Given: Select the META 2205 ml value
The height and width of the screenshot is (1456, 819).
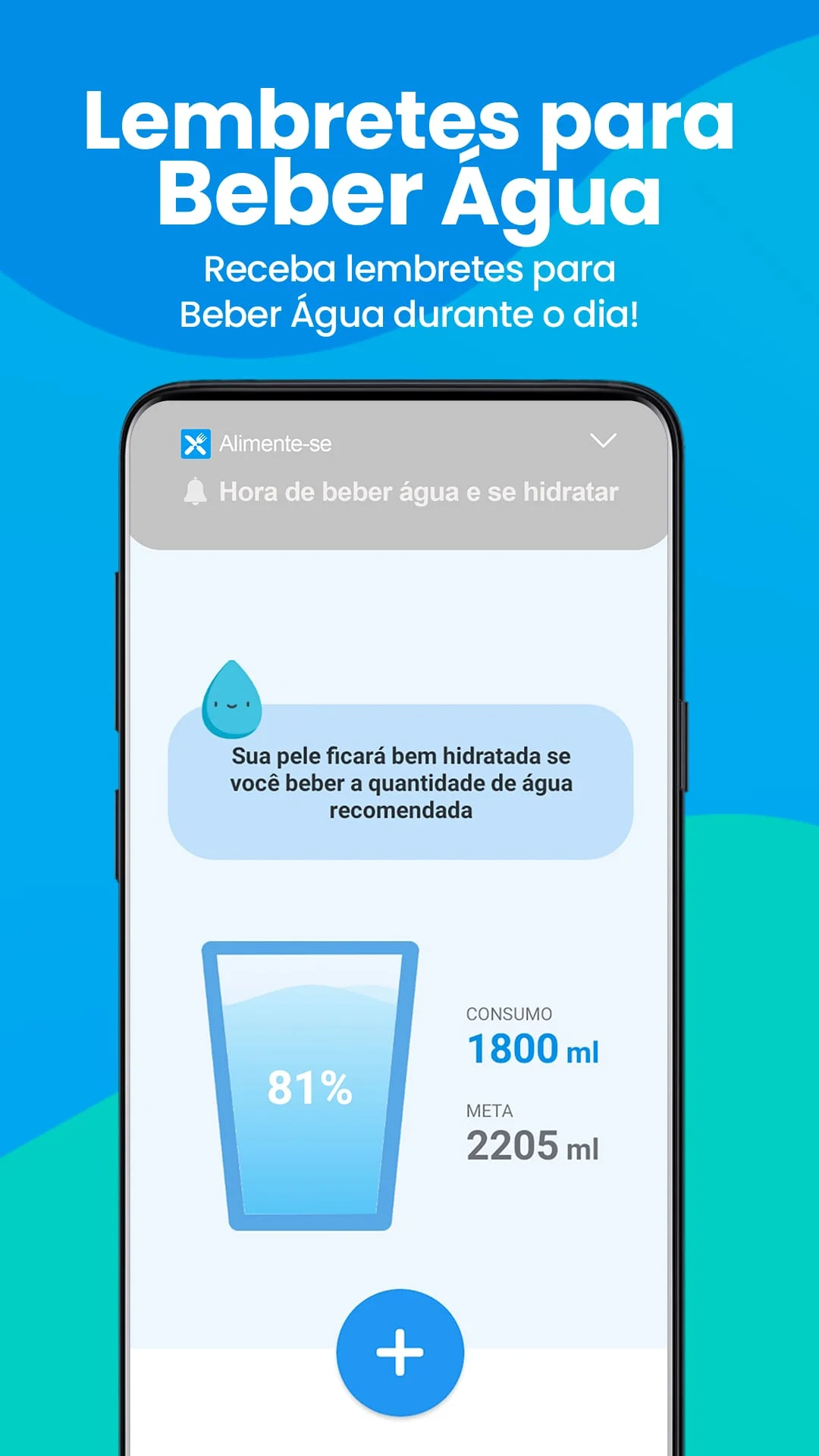Looking at the screenshot, I should pos(532,1147).
